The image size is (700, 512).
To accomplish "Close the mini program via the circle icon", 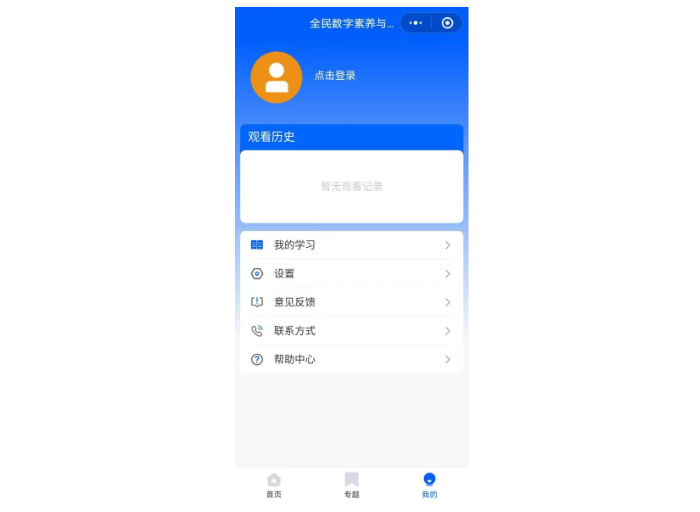I will point(447,23).
